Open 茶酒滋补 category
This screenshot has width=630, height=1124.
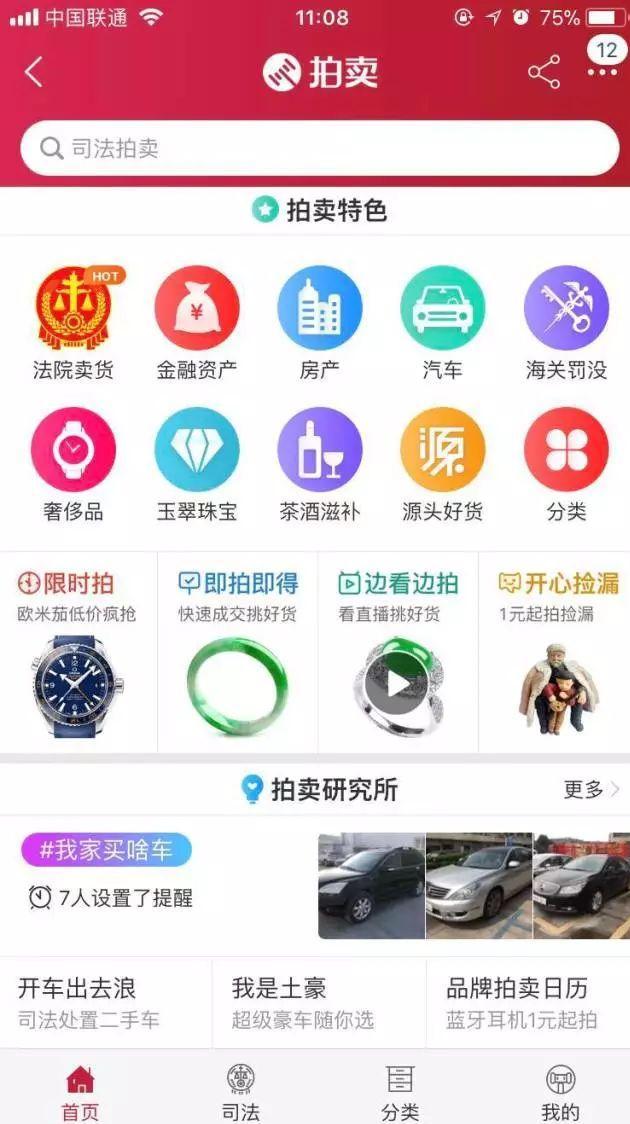tap(320, 465)
